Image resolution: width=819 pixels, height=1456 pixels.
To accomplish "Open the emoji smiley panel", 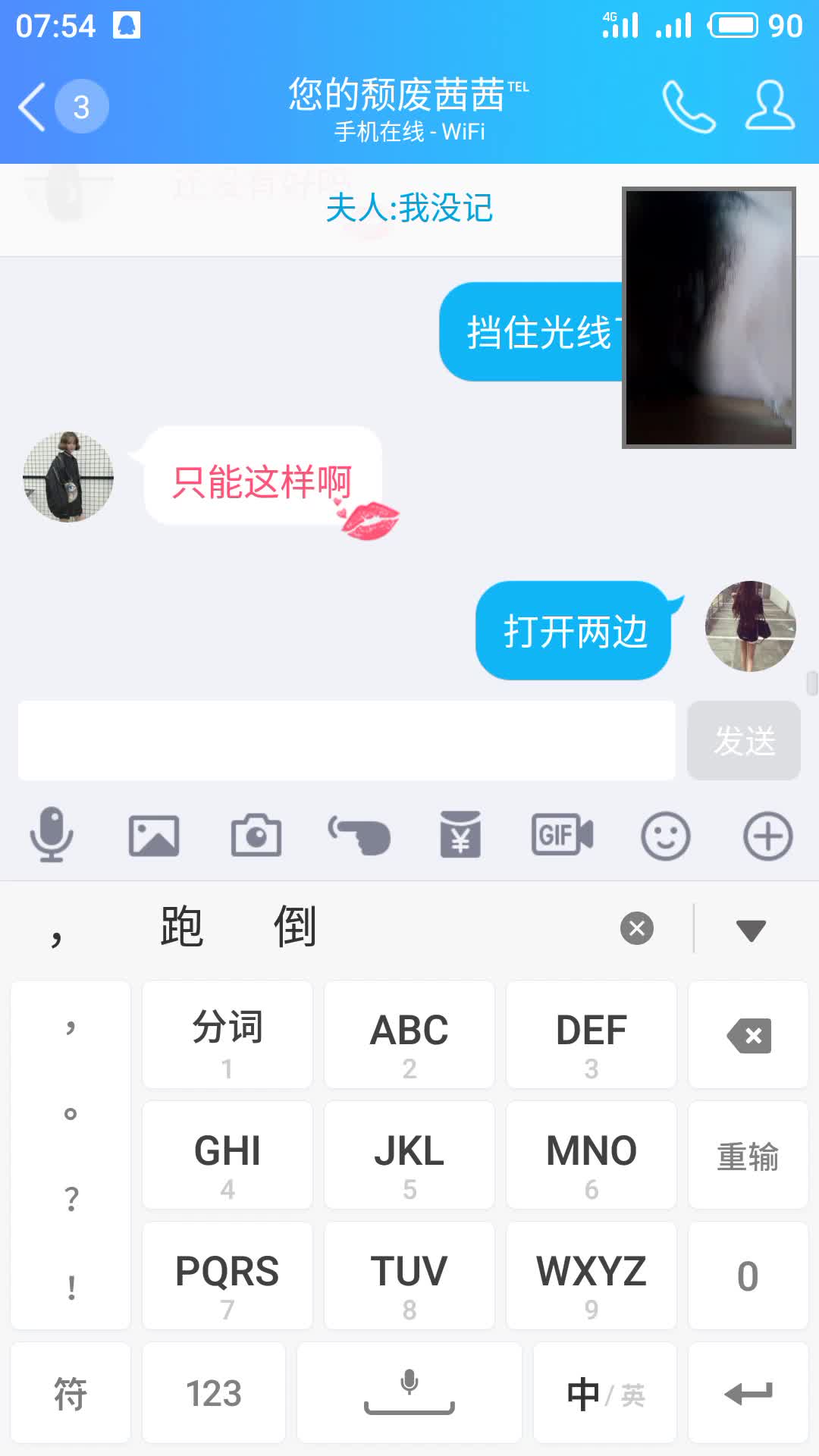I will 665,836.
